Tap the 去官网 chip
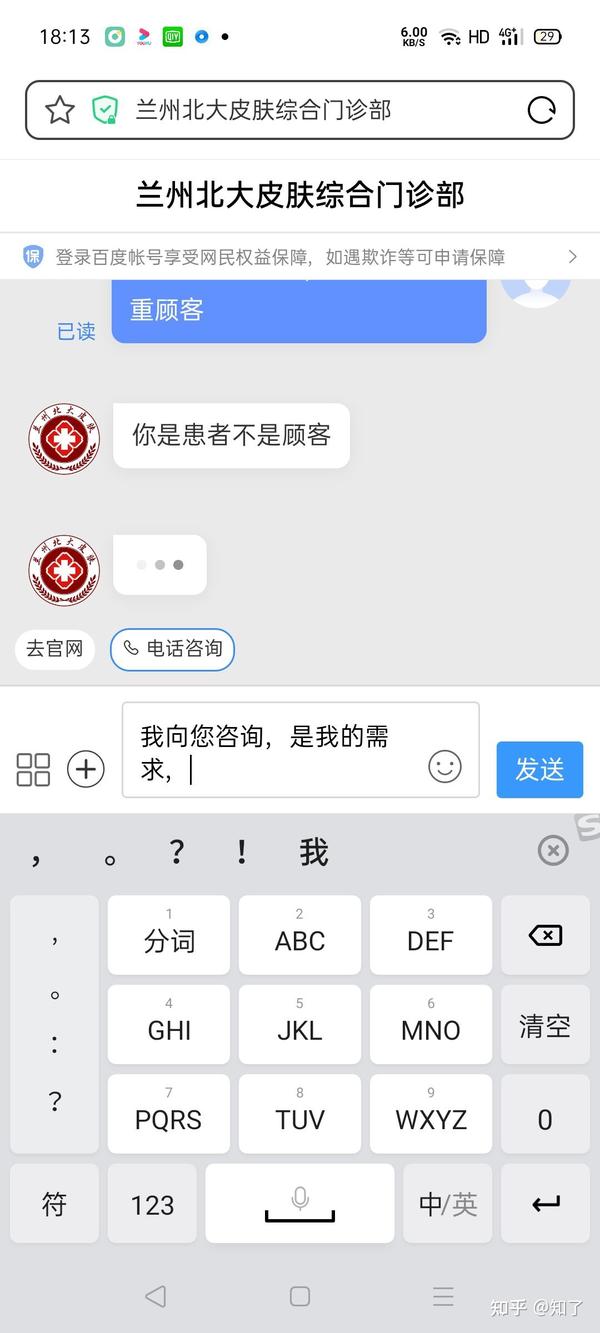 54,649
